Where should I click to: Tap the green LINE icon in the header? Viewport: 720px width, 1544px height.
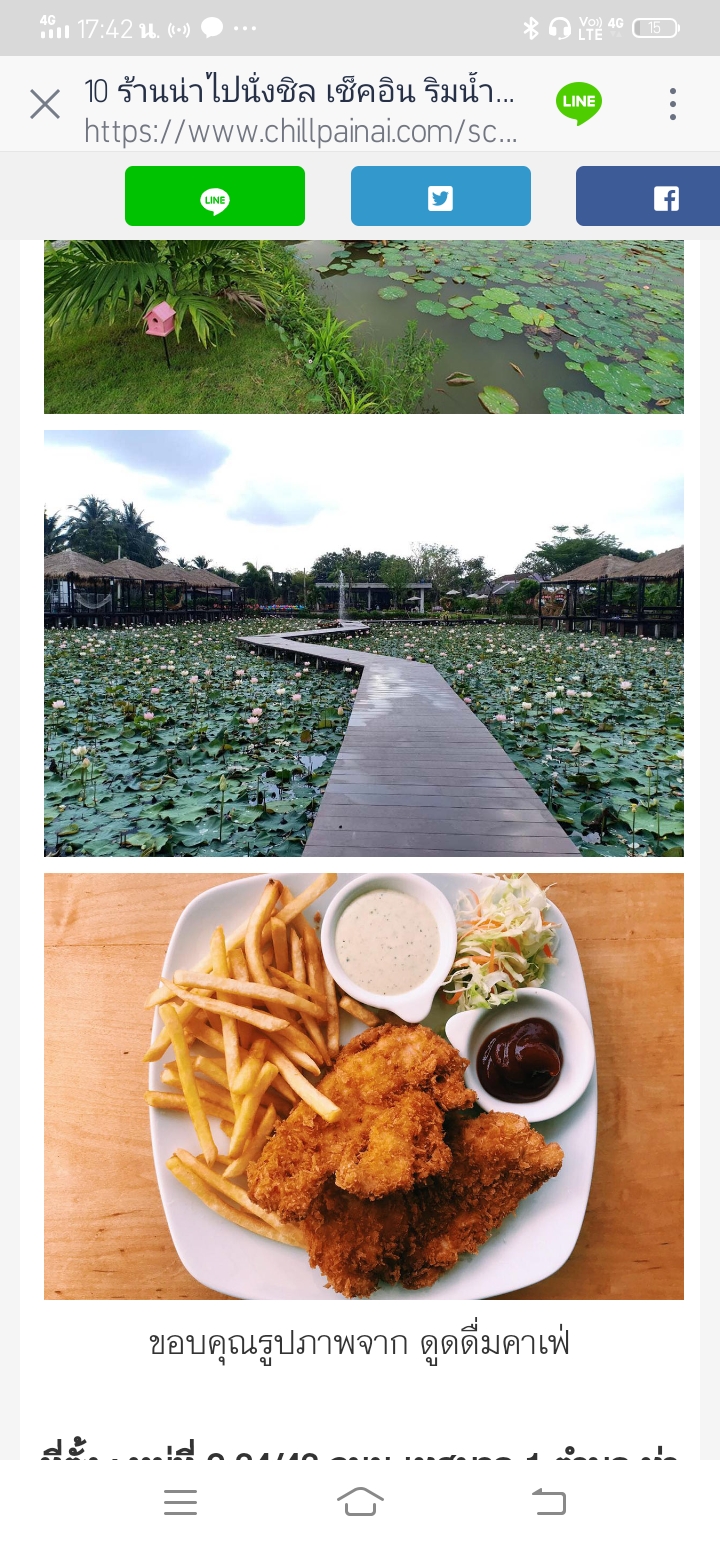tap(578, 103)
